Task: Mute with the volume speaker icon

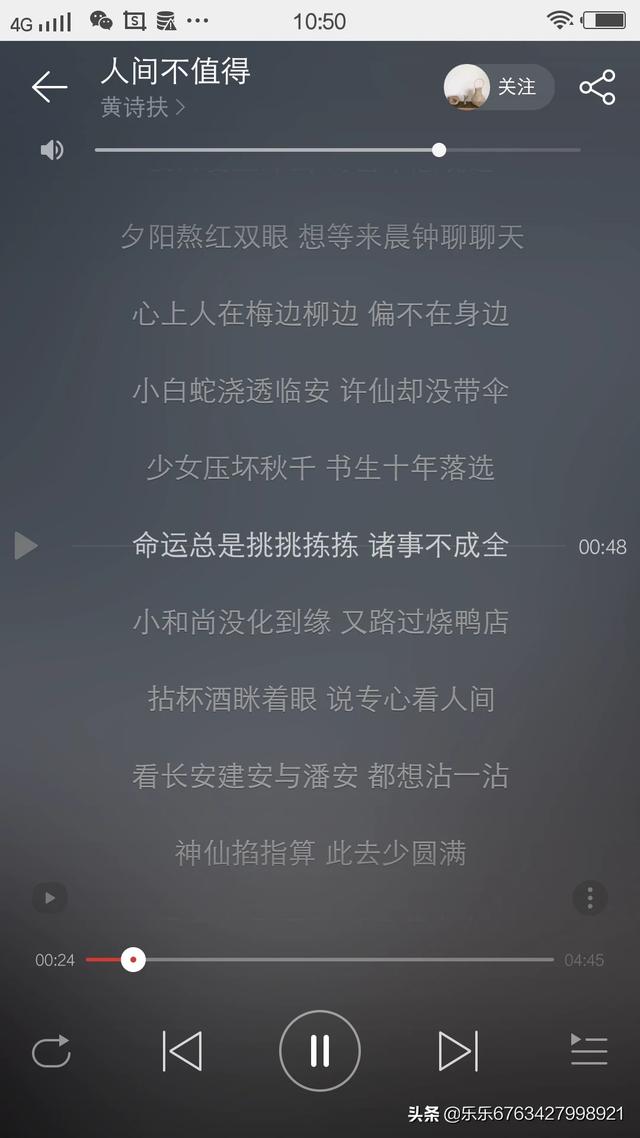Action: (52, 150)
